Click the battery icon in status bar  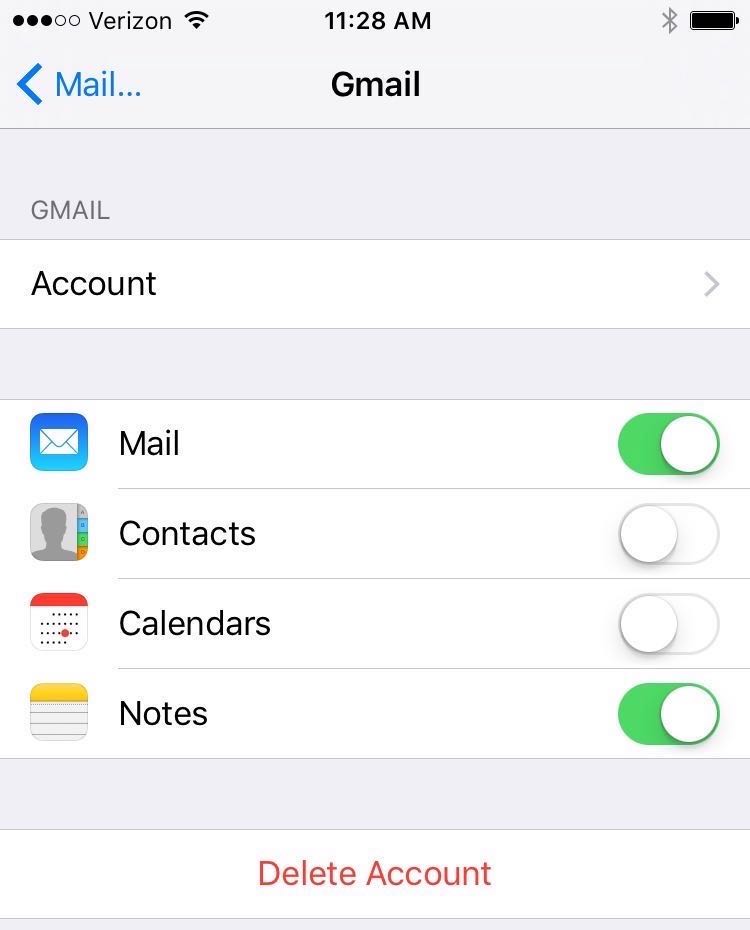tap(713, 19)
